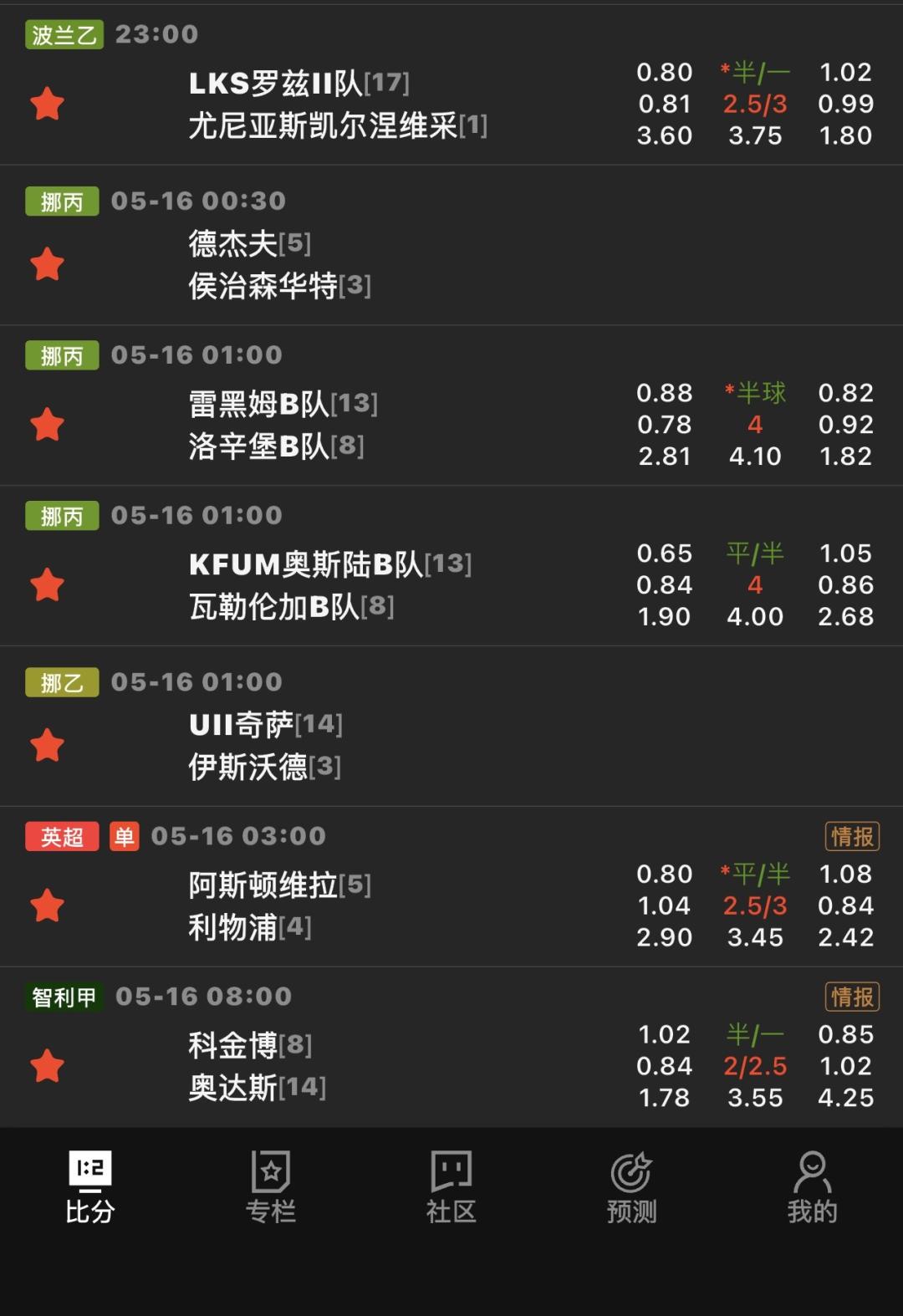The image size is (903, 1316).
Task: Favorite the 科金博 vs 奥达斯 match
Action: [47, 1066]
